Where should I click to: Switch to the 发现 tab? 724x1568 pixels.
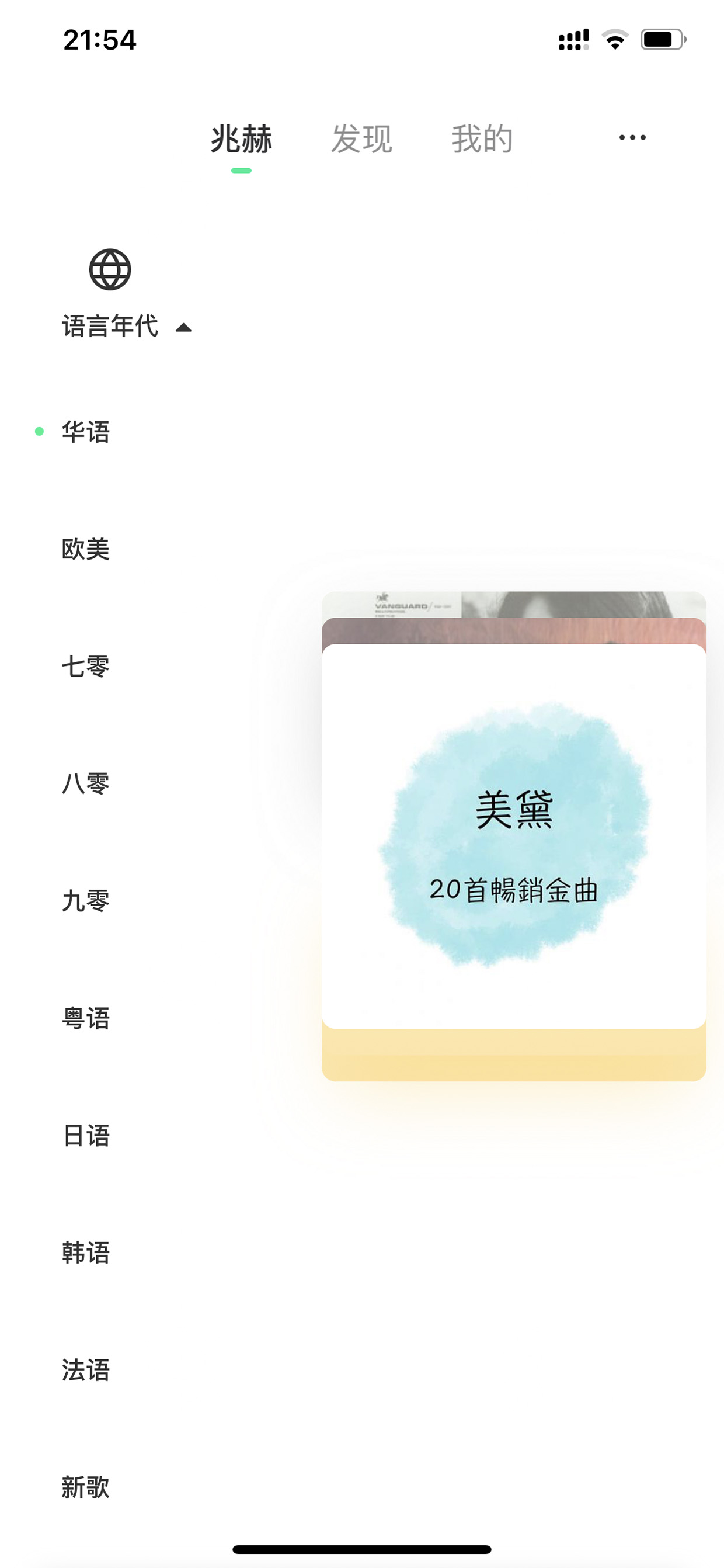[x=361, y=139]
